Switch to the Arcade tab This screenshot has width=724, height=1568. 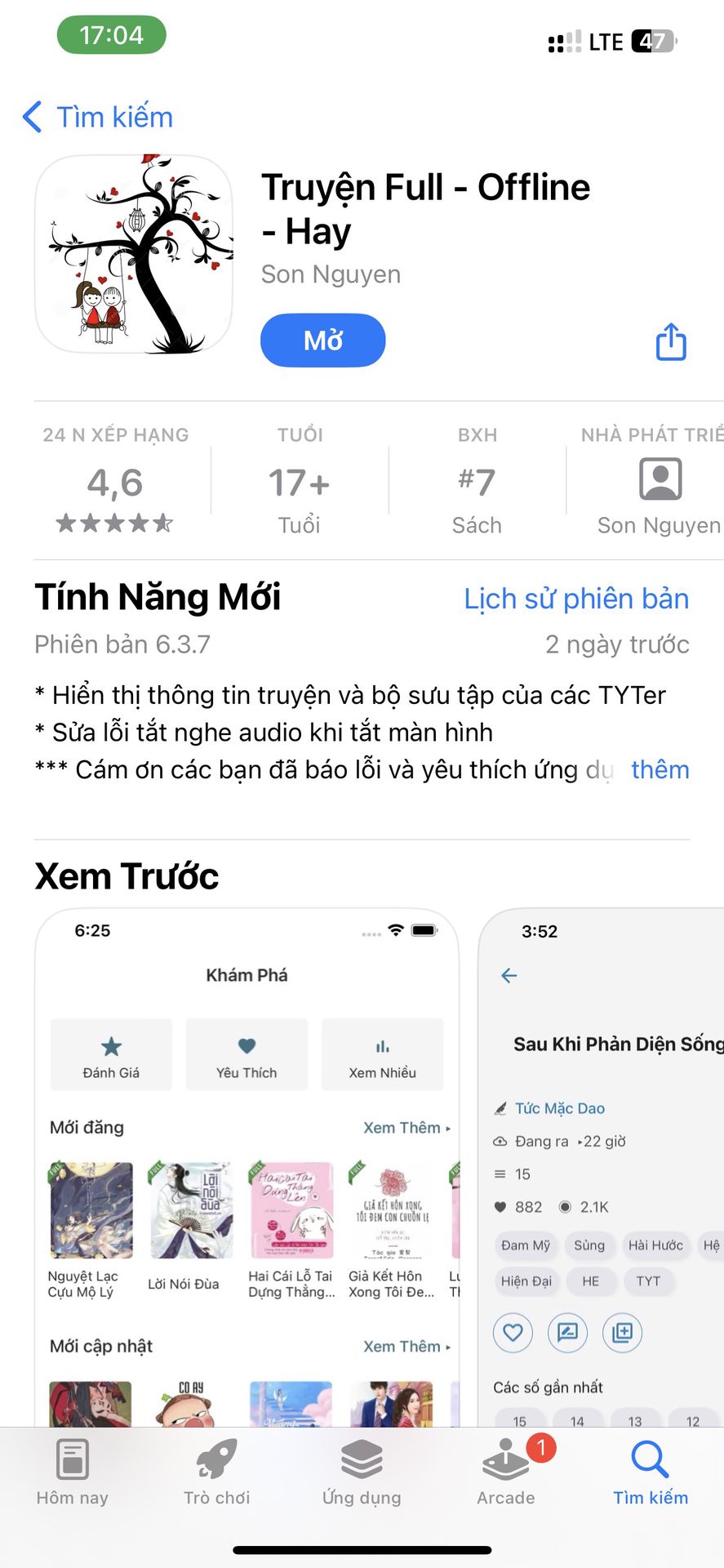506,1473
